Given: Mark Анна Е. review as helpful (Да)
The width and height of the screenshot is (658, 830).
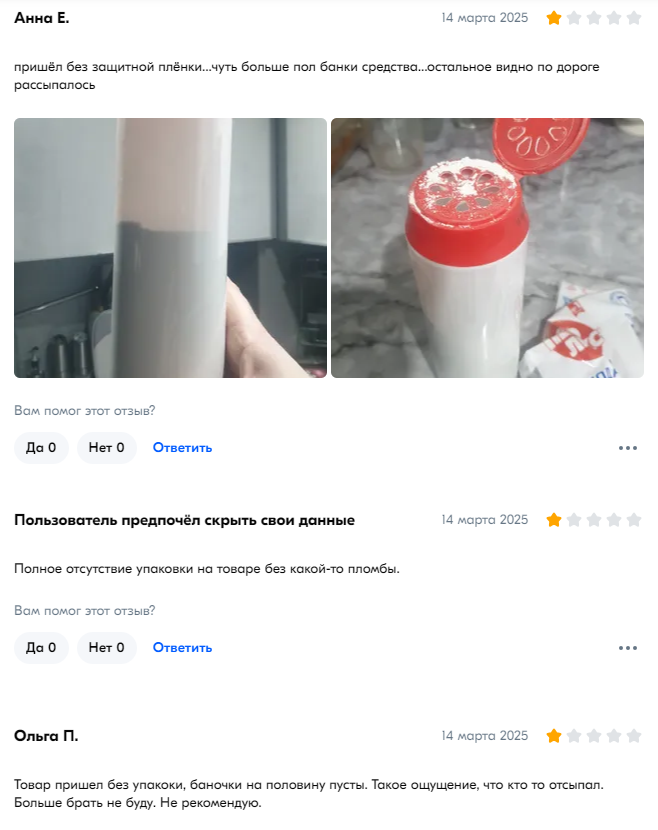Looking at the screenshot, I should coord(41,448).
